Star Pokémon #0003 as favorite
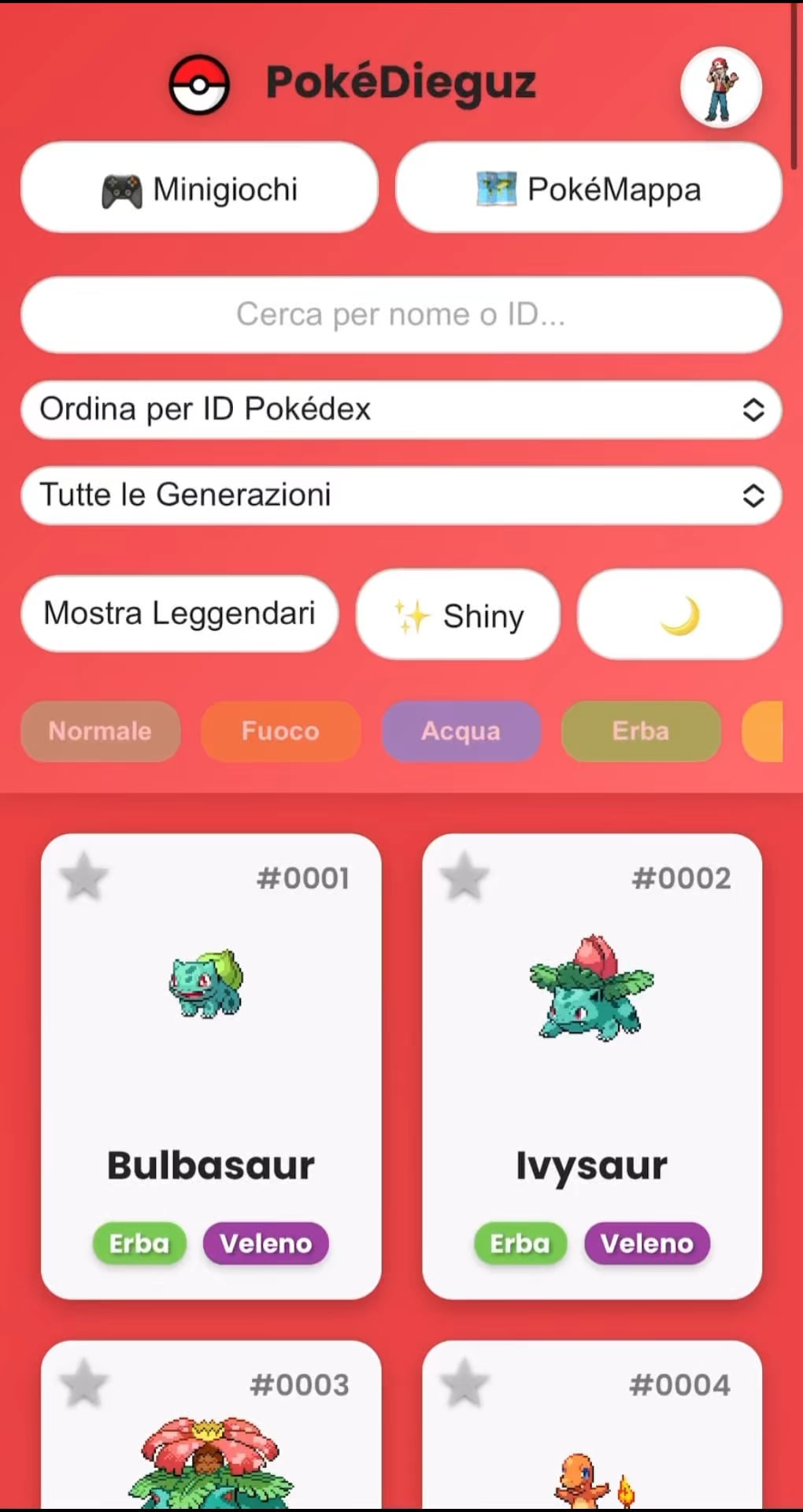Image resolution: width=803 pixels, height=1512 pixels. pos(84,1384)
